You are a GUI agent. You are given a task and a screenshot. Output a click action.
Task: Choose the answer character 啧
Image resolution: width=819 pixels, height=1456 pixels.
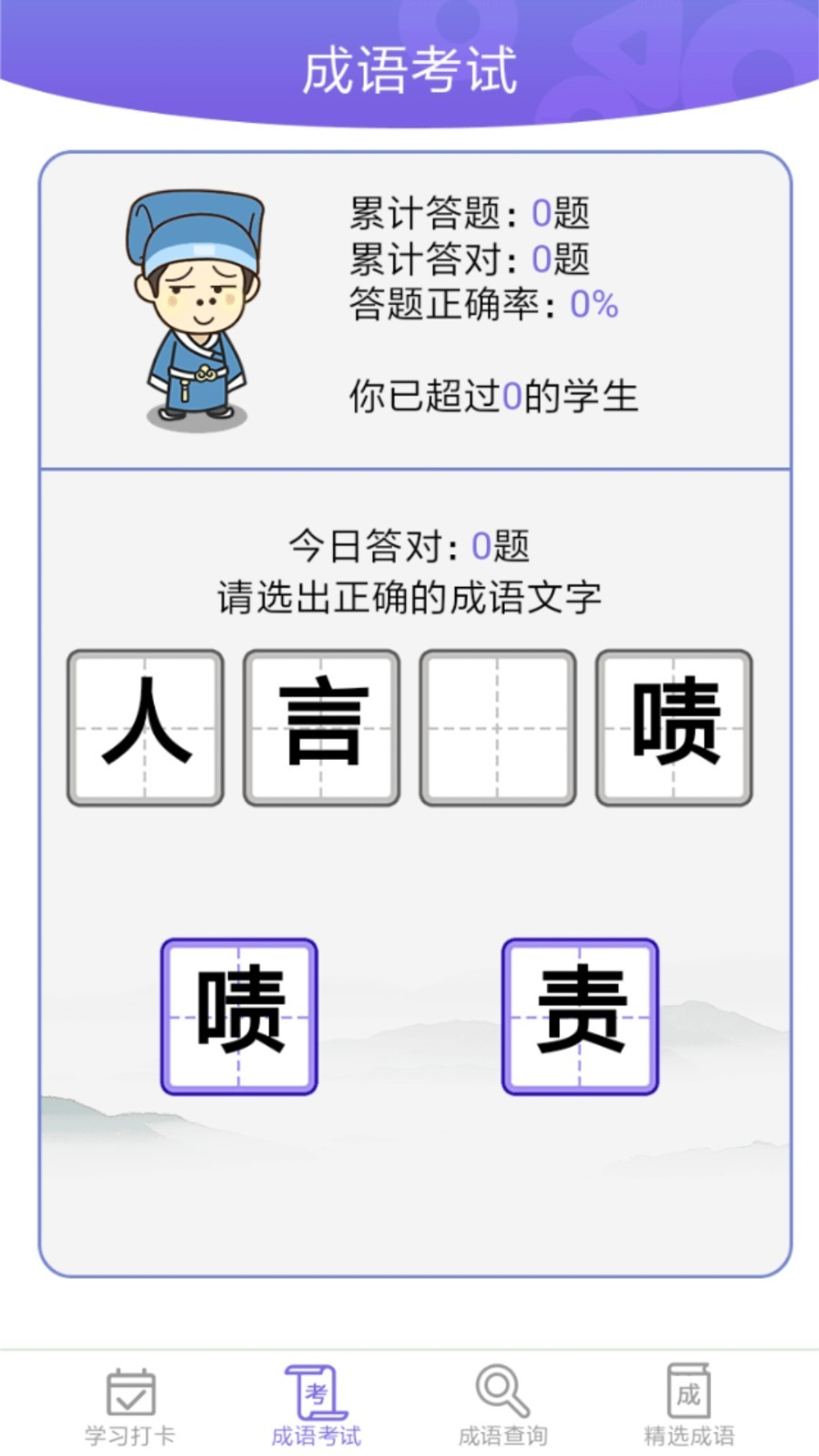(x=239, y=1016)
